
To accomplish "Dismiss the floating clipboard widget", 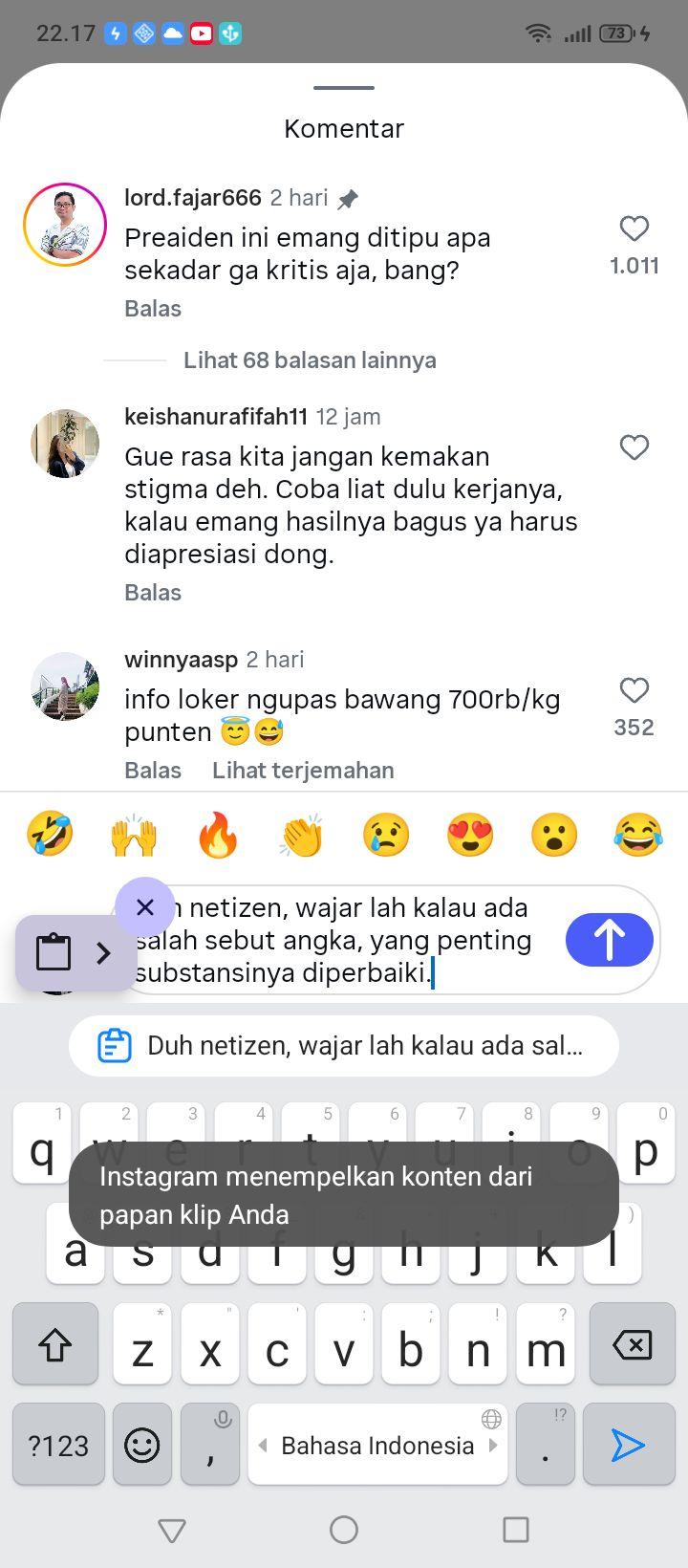I will pyautogui.click(x=145, y=906).
